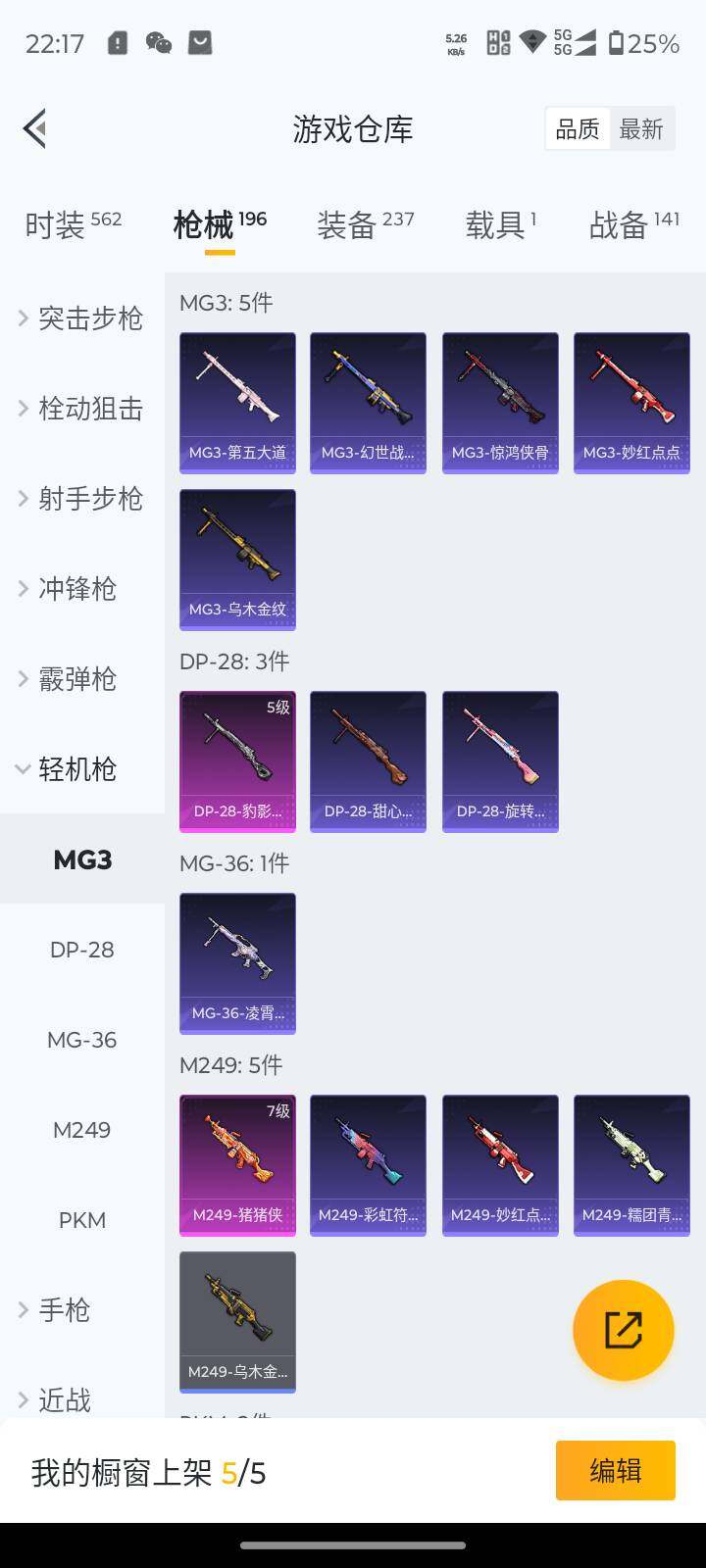Sort by 最新
Viewport: 706px width, 1568px height.
641,129
